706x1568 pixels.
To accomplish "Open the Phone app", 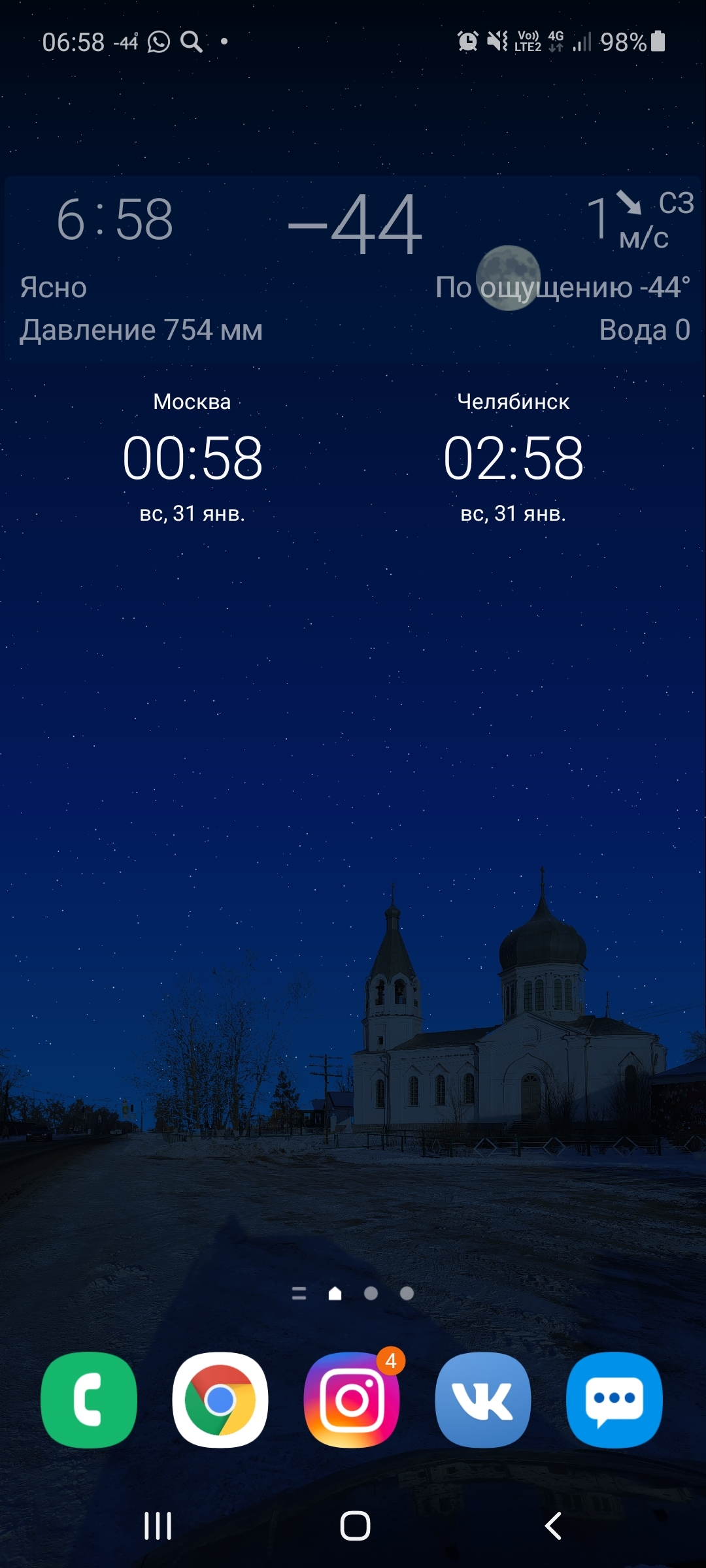I will click(89, 1399).
